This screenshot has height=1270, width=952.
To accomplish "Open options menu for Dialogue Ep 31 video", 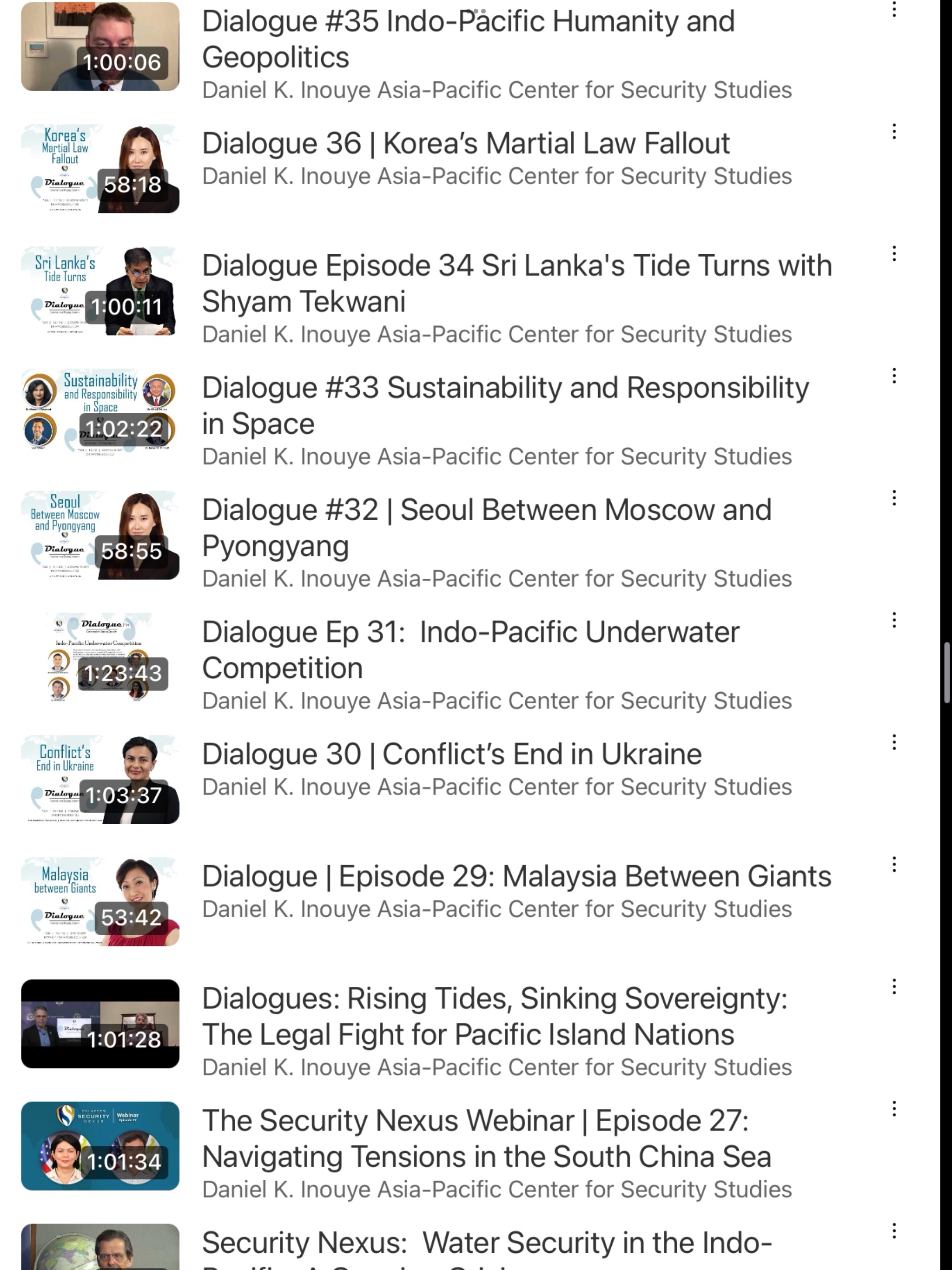I will tap(893, 620).
